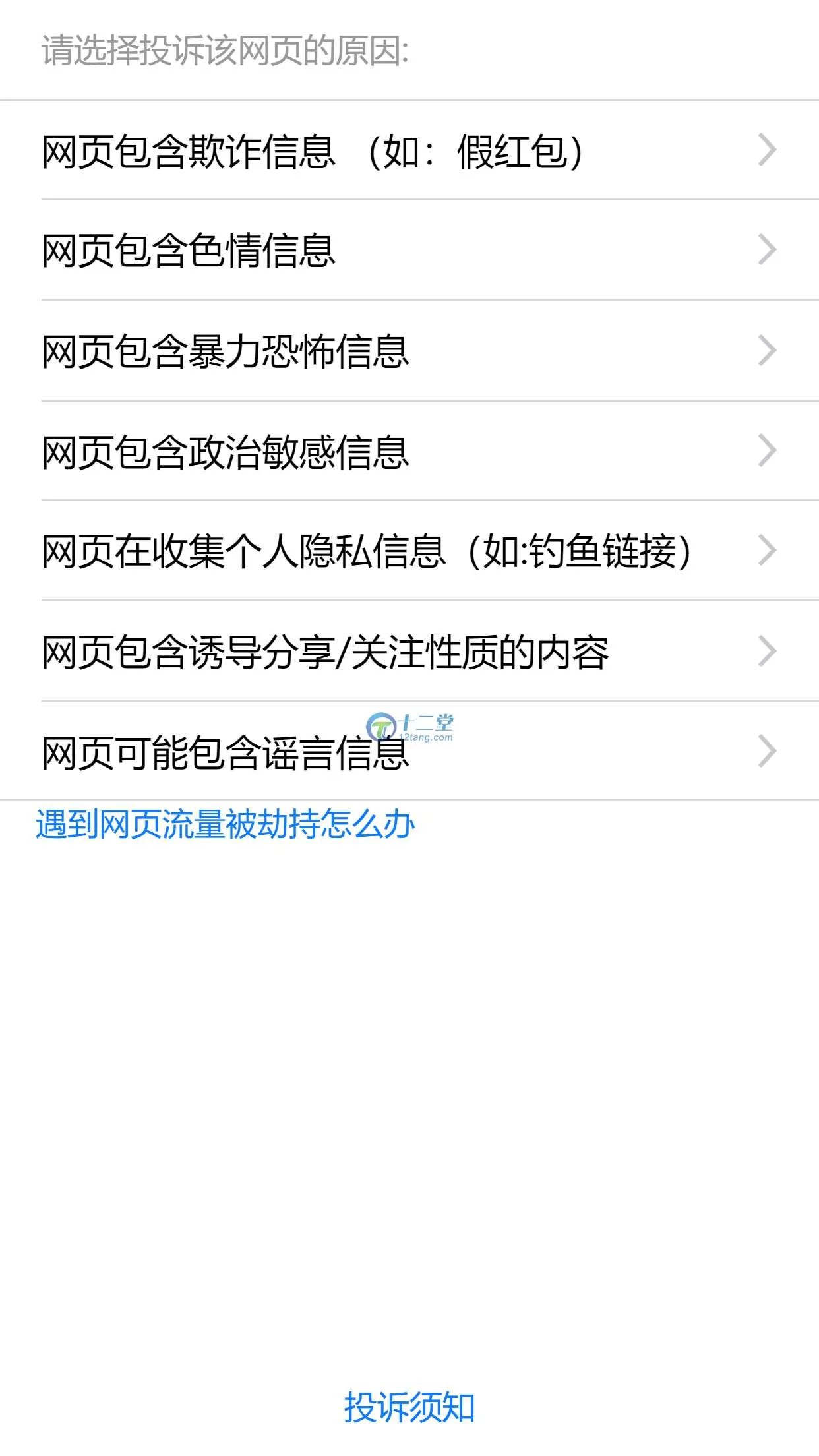The width and height of the screenshot is (819, 1456).
Task: Choose 网页可能包含谣言信息 row
Action: coord(409,752)
